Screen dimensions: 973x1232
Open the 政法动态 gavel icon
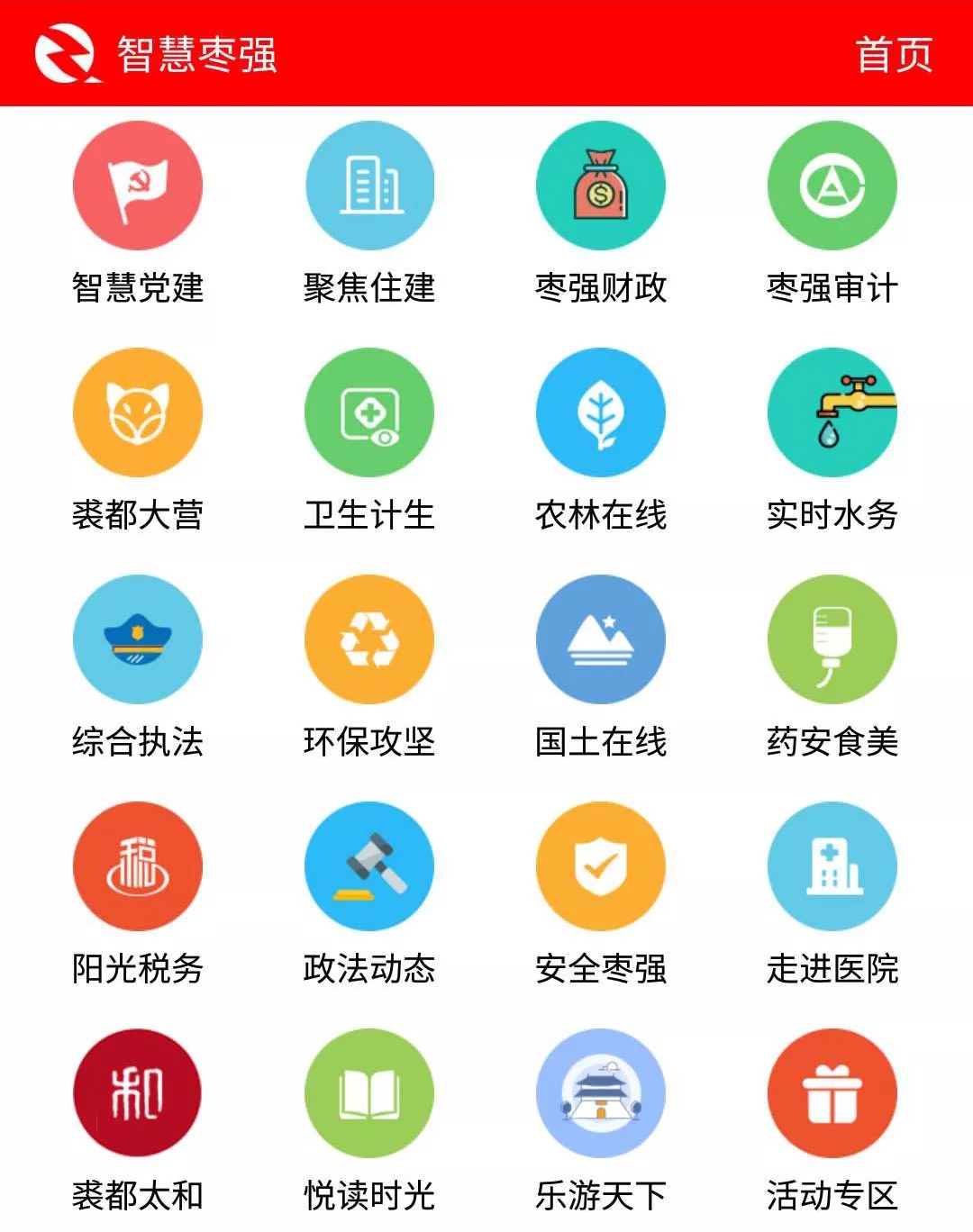tap(368, 865)
